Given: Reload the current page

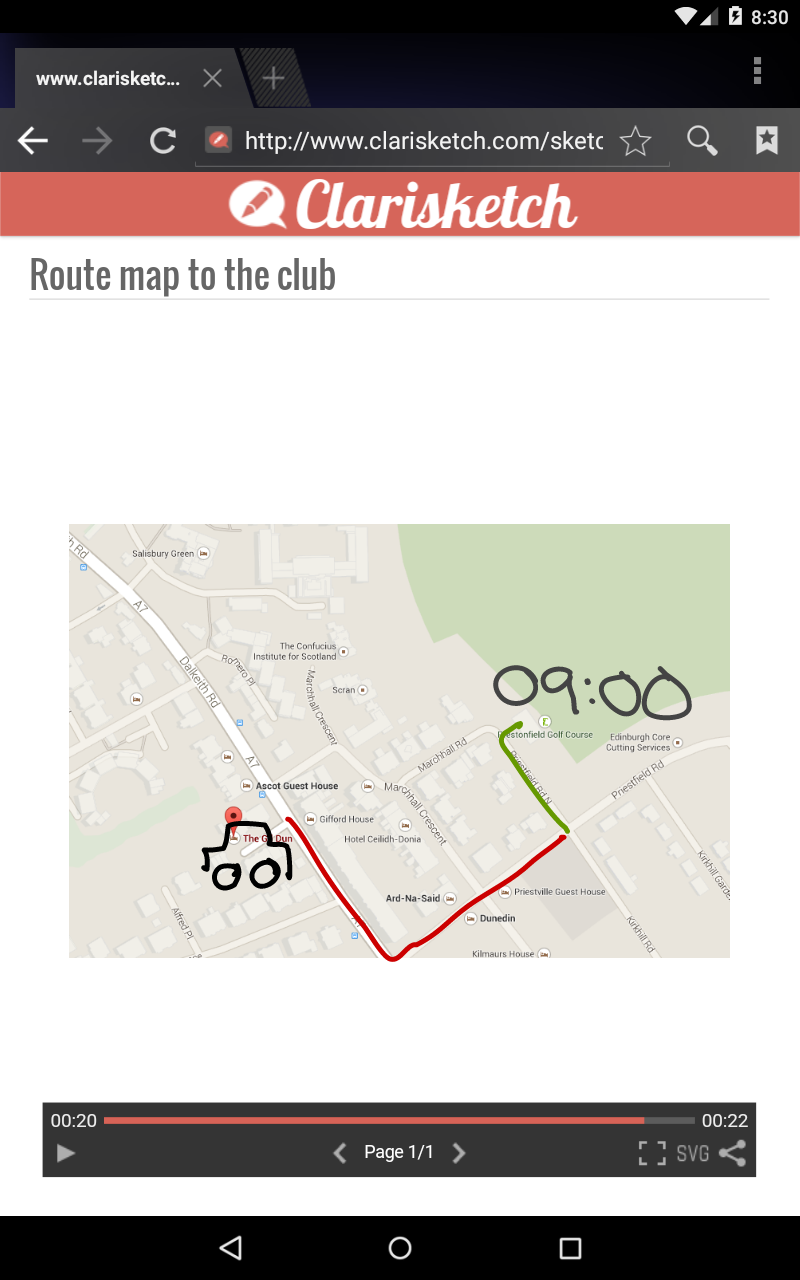Looking at the screenshot, I should tap(163, 141).
